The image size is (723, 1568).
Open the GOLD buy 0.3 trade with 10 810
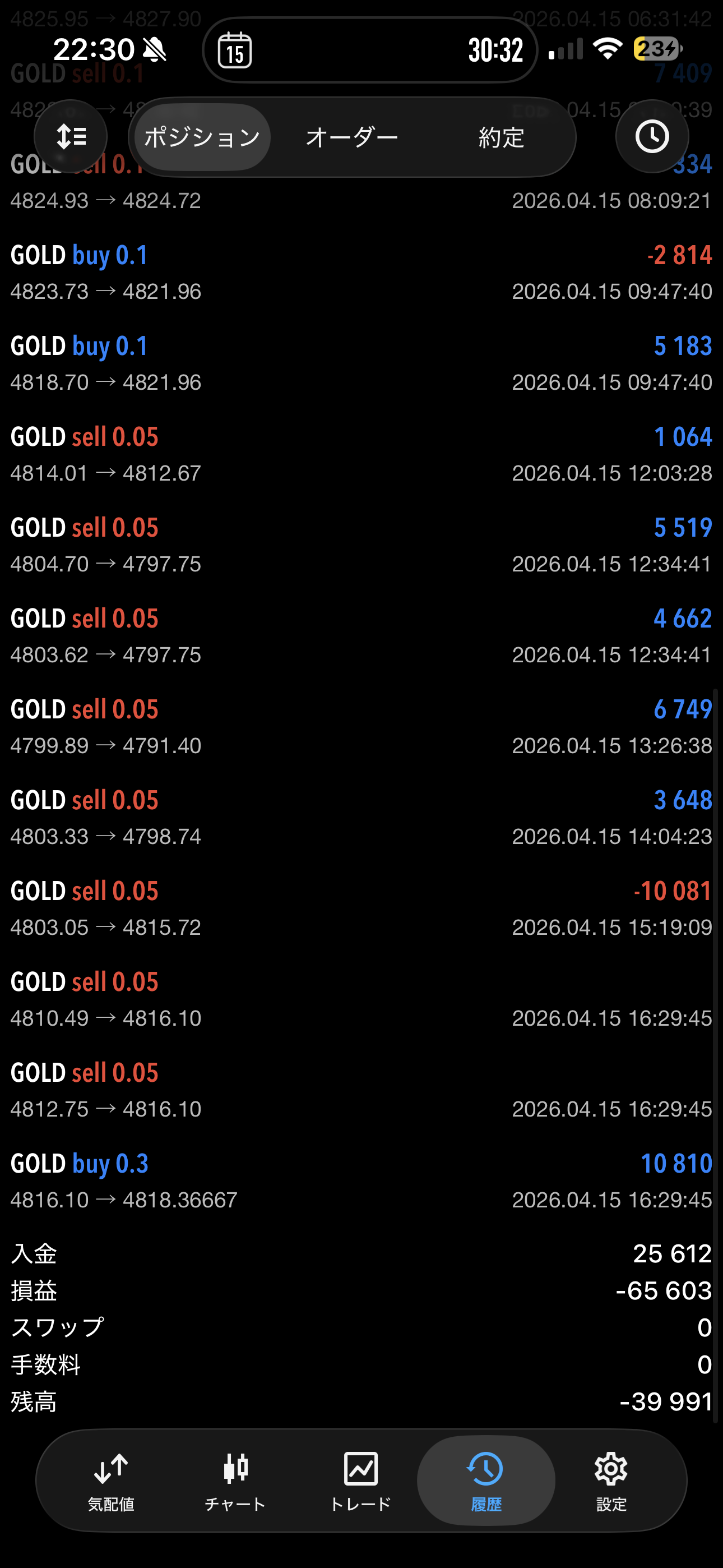click(361, 1181)
